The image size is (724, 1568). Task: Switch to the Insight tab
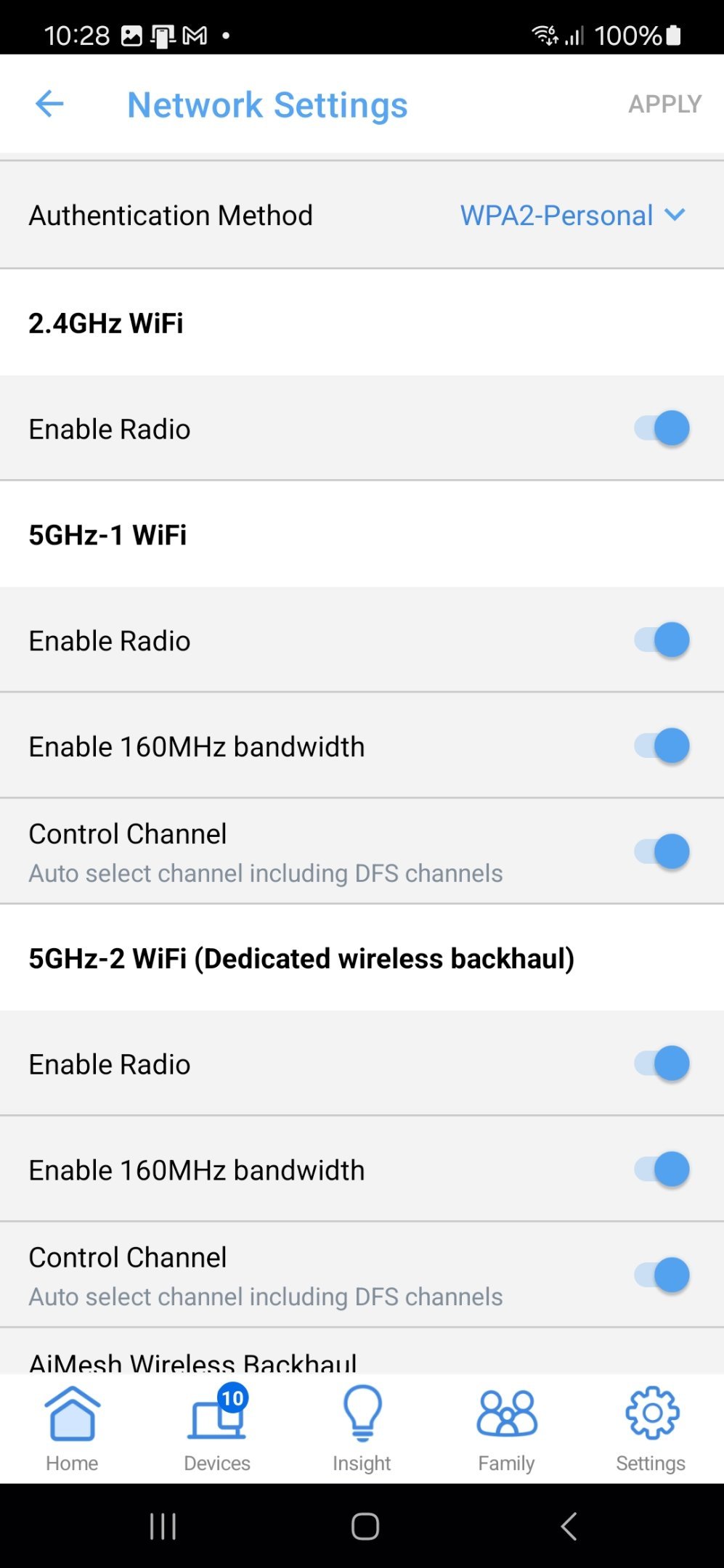(x=362, y=1429)
